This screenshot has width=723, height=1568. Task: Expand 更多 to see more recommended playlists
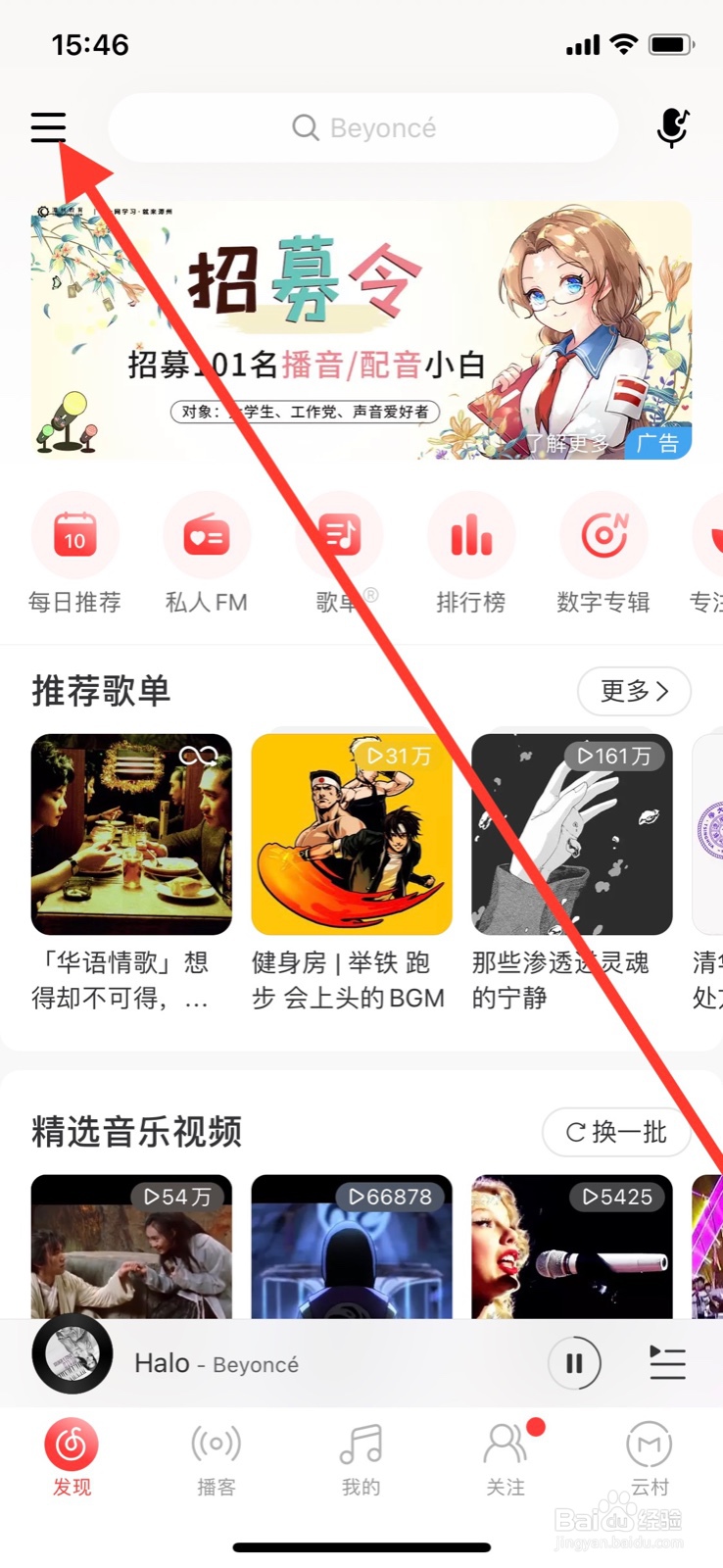pos(634,692)
